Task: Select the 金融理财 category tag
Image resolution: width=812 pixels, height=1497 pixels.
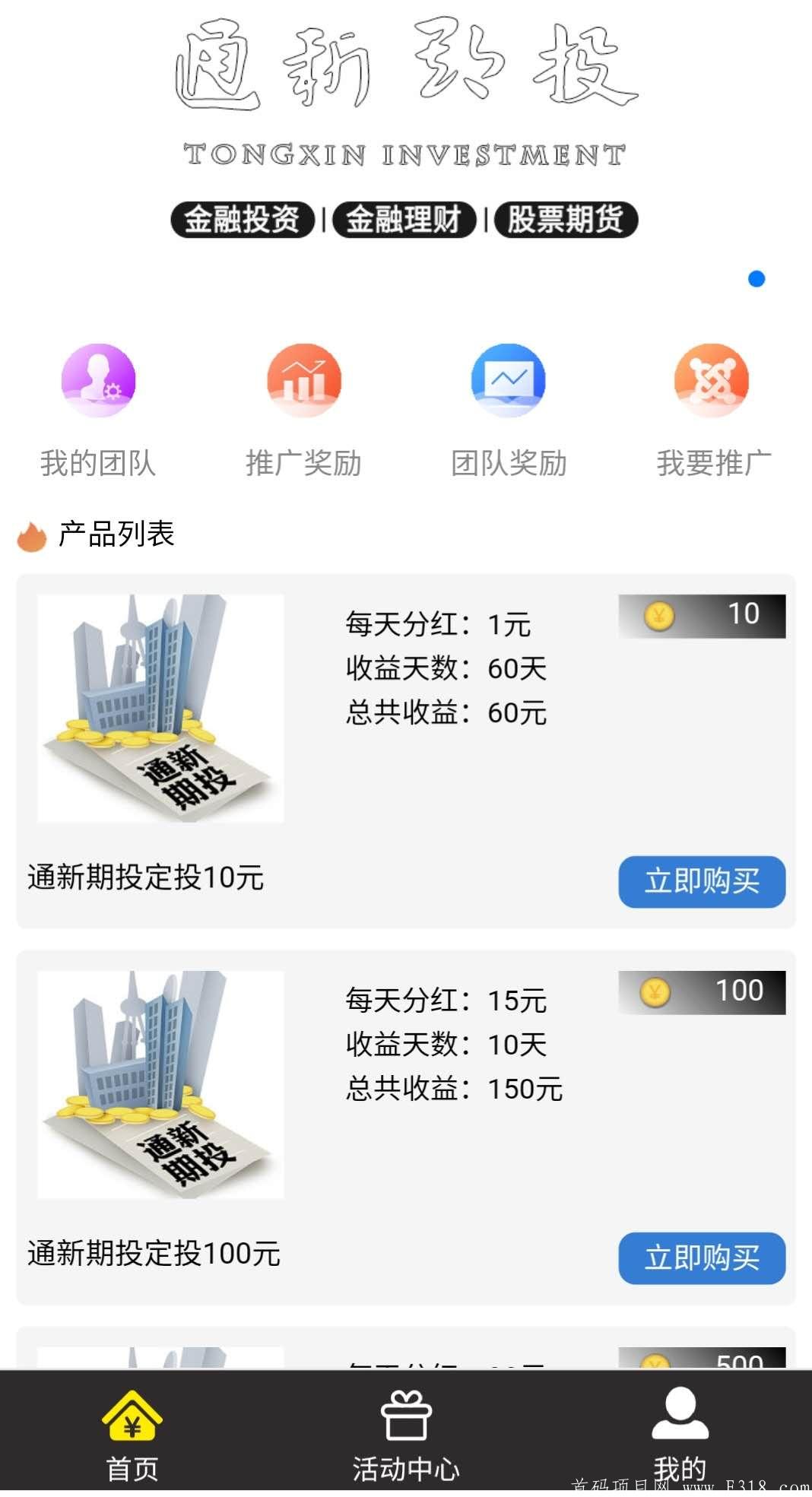Action: [x=406, y=219]
